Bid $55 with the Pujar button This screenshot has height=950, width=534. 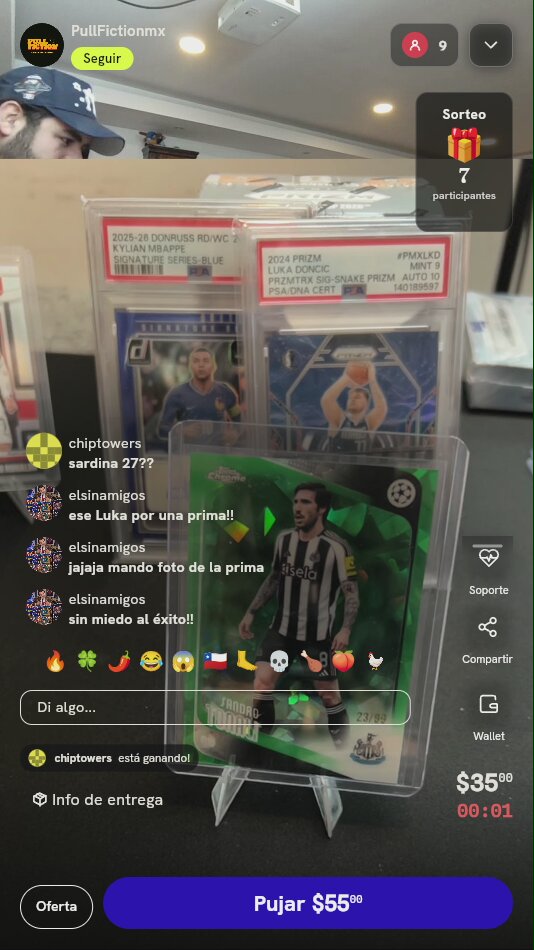pos(308,903)
